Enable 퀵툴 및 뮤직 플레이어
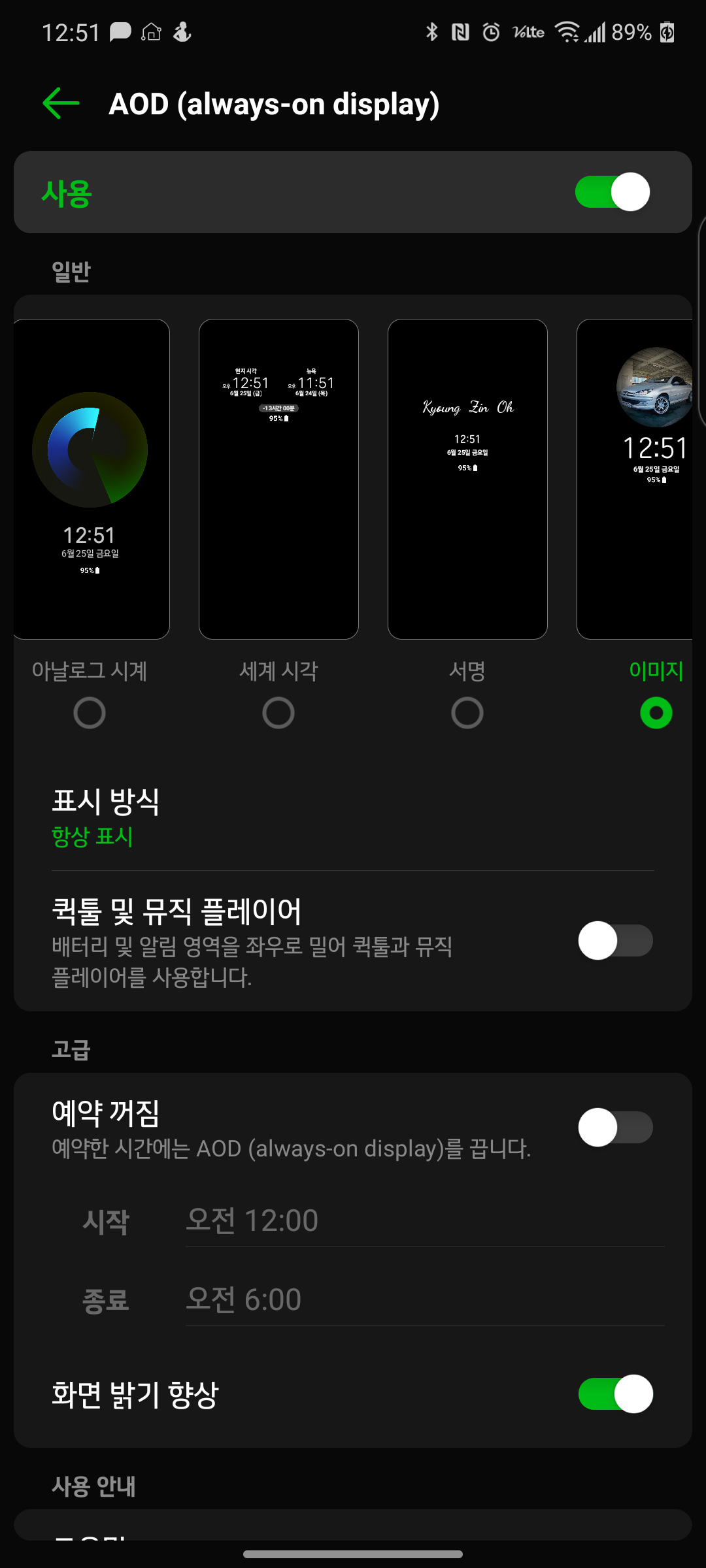Screen dimensions: 706x1568 point(615,941)
